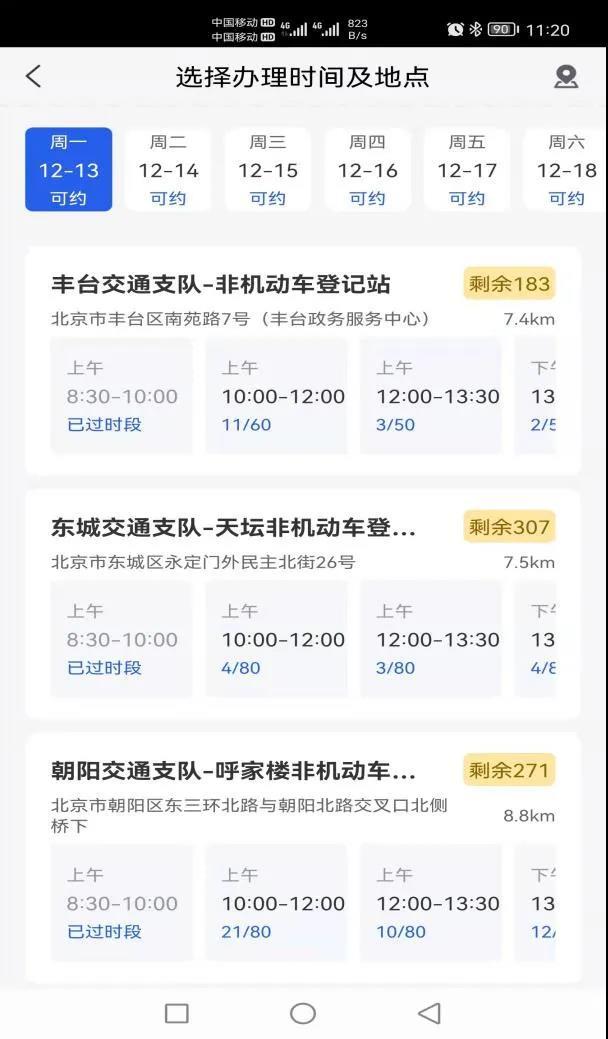Select the 周二 12-14 date tab
Screen dimensions: 608x1039
click(168, 170)
